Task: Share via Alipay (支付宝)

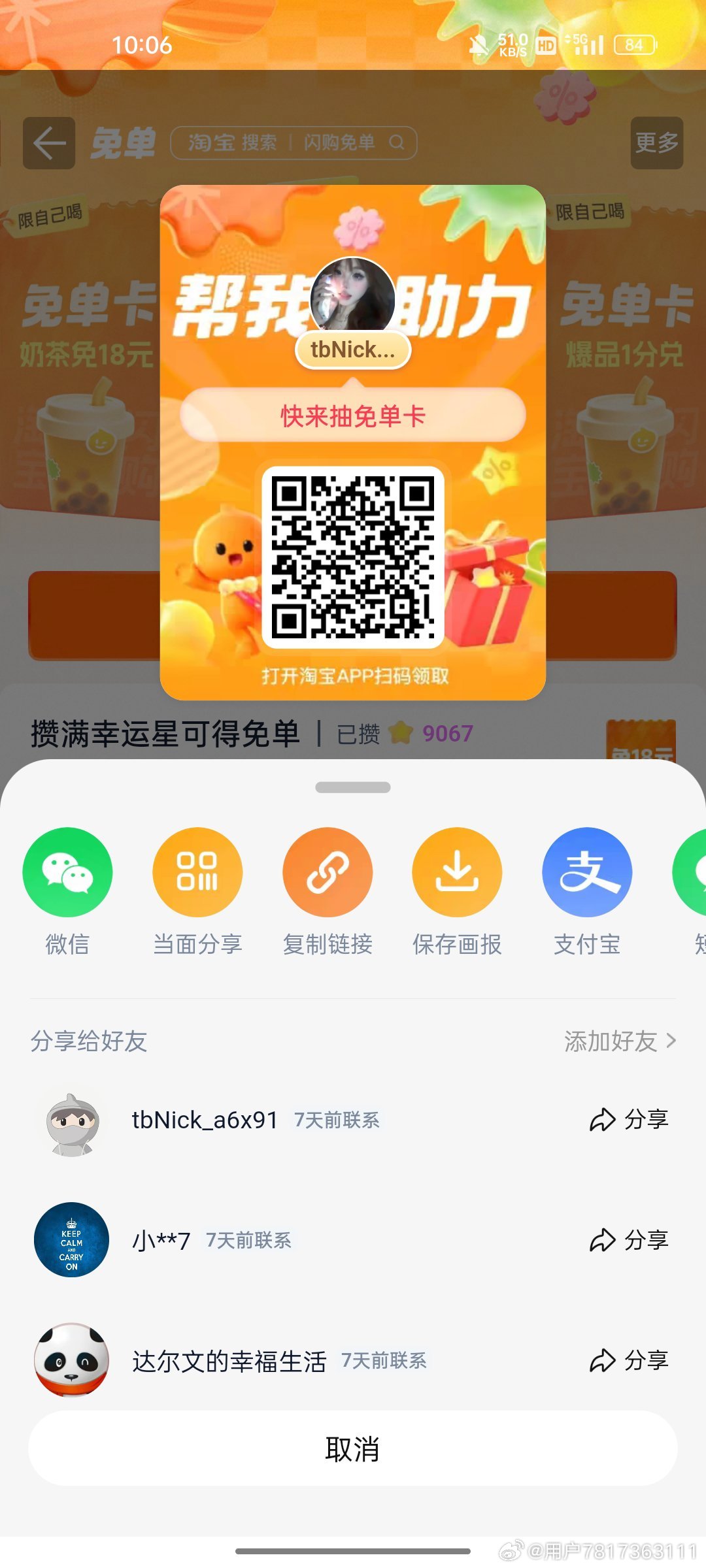Action: coord(587,872)
